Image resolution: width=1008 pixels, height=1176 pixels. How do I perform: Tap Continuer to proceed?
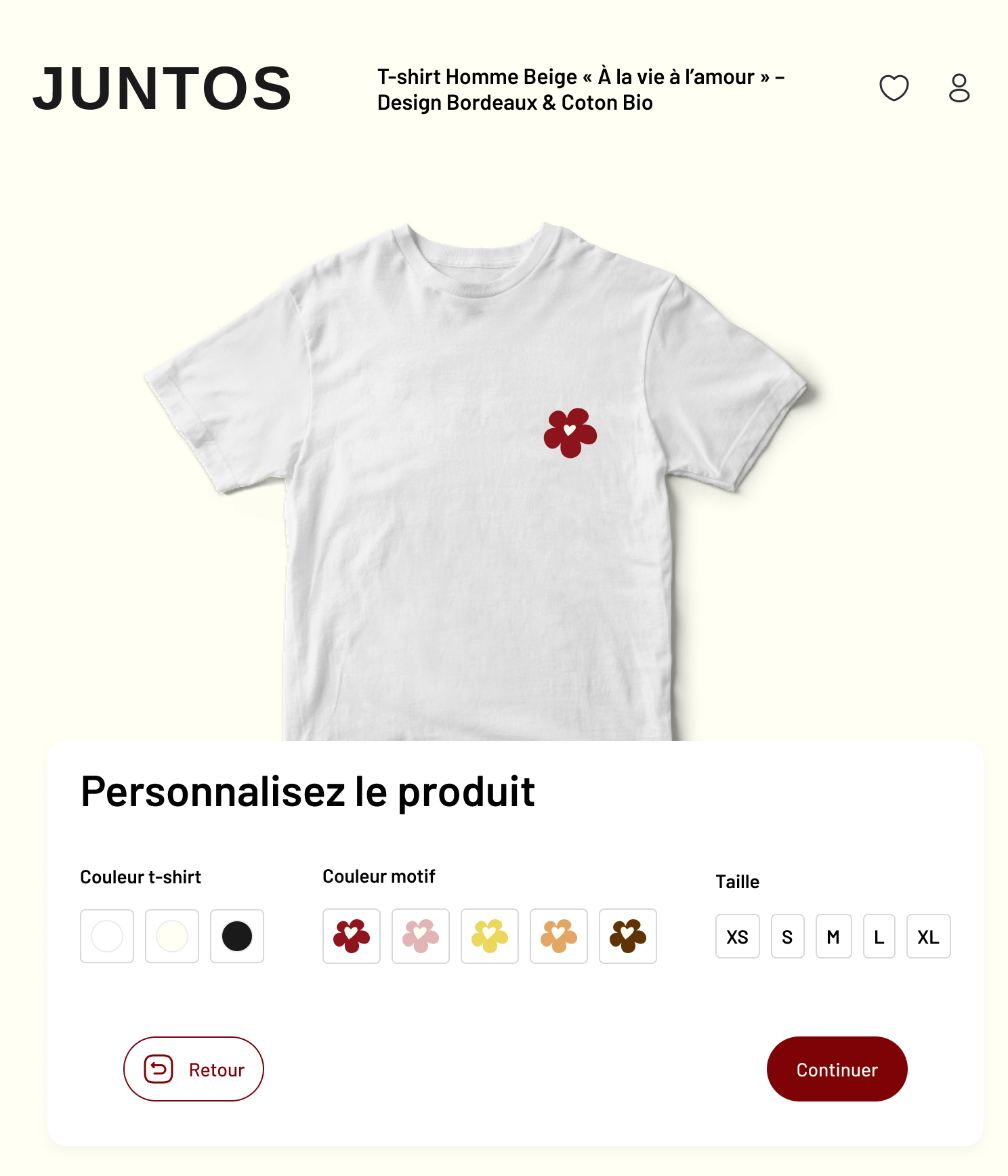[837, 1069]
